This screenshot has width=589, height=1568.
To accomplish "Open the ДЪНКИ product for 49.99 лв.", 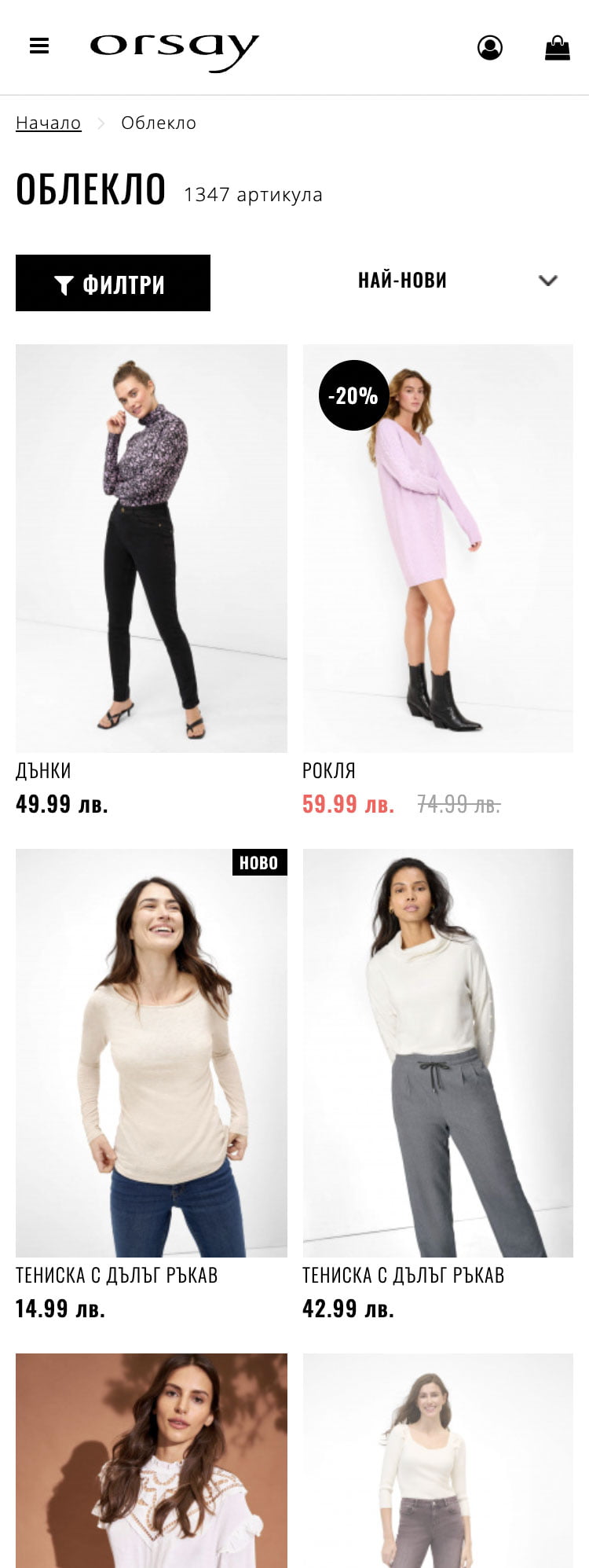I will click(x=152, y=549).
